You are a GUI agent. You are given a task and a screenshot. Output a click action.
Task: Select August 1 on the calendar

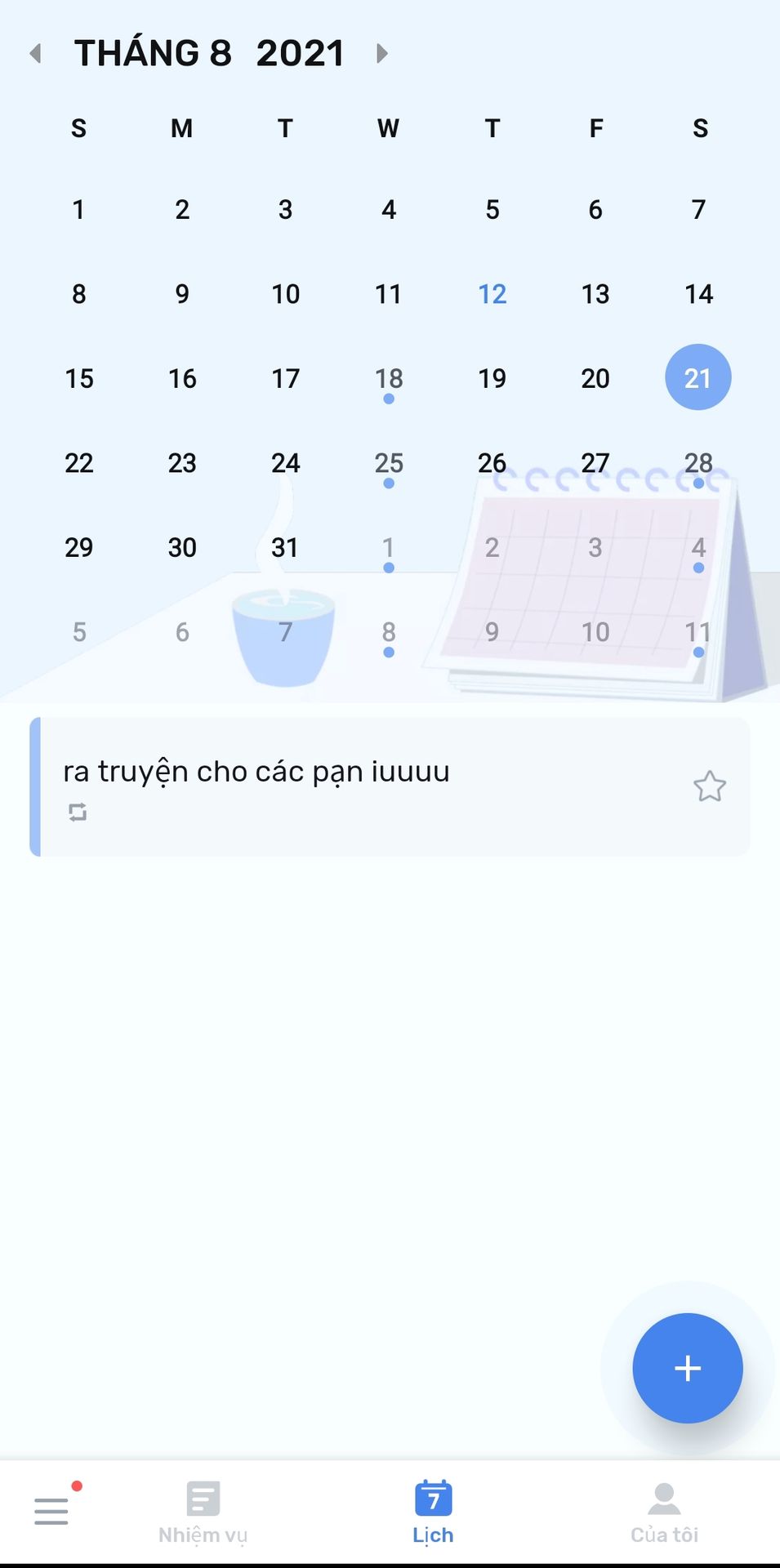tap(78, 210)
